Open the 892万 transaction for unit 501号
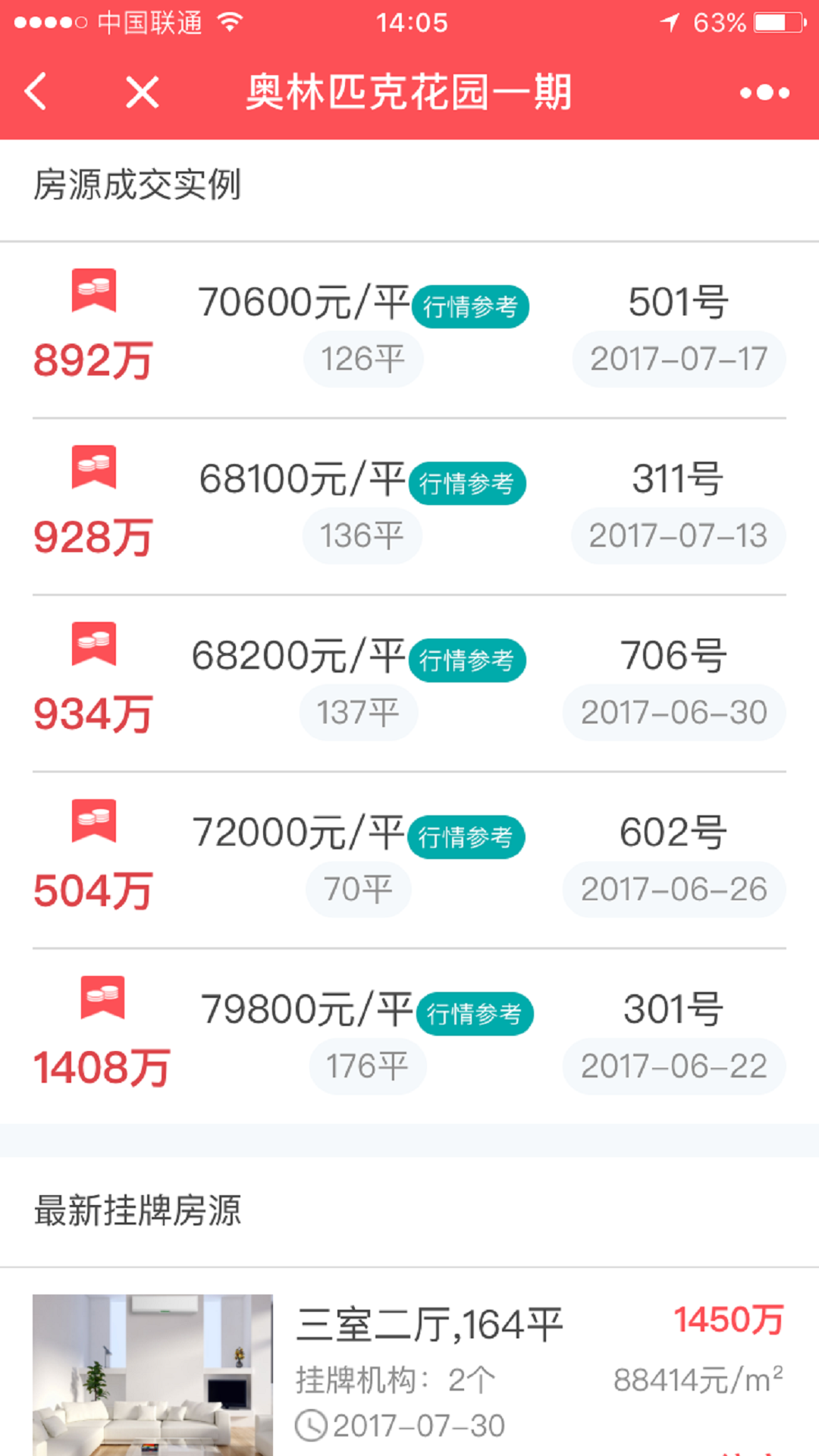This screenshot has width=819, height=1456. [409, 331]
